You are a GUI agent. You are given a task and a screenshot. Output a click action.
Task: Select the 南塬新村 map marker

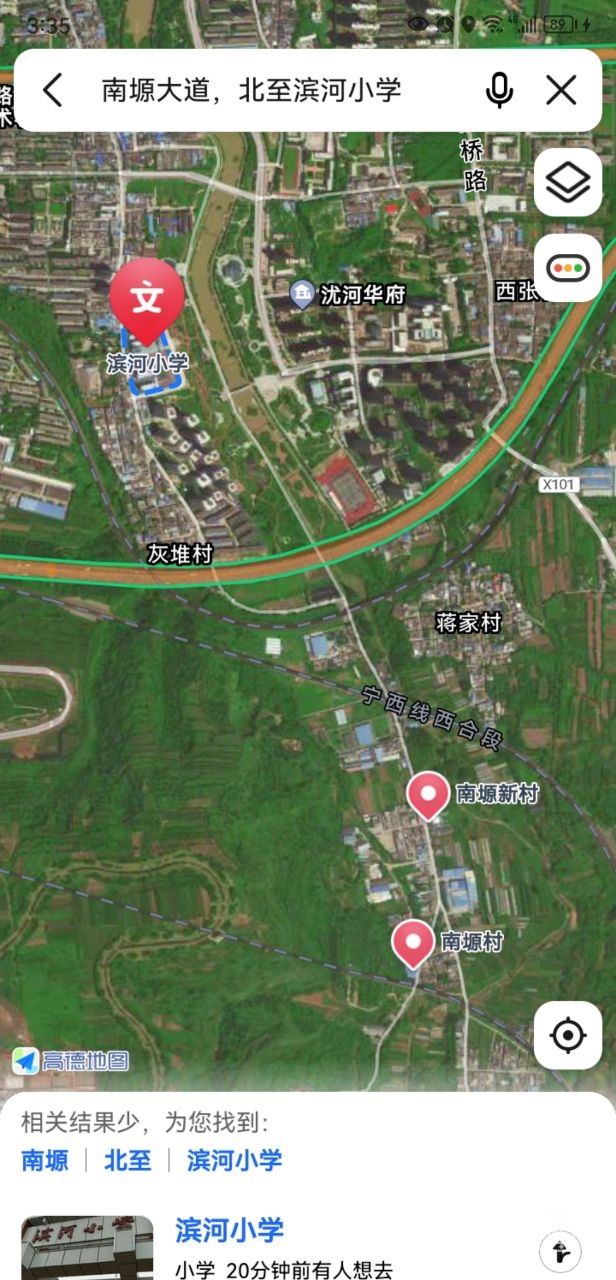429,795
